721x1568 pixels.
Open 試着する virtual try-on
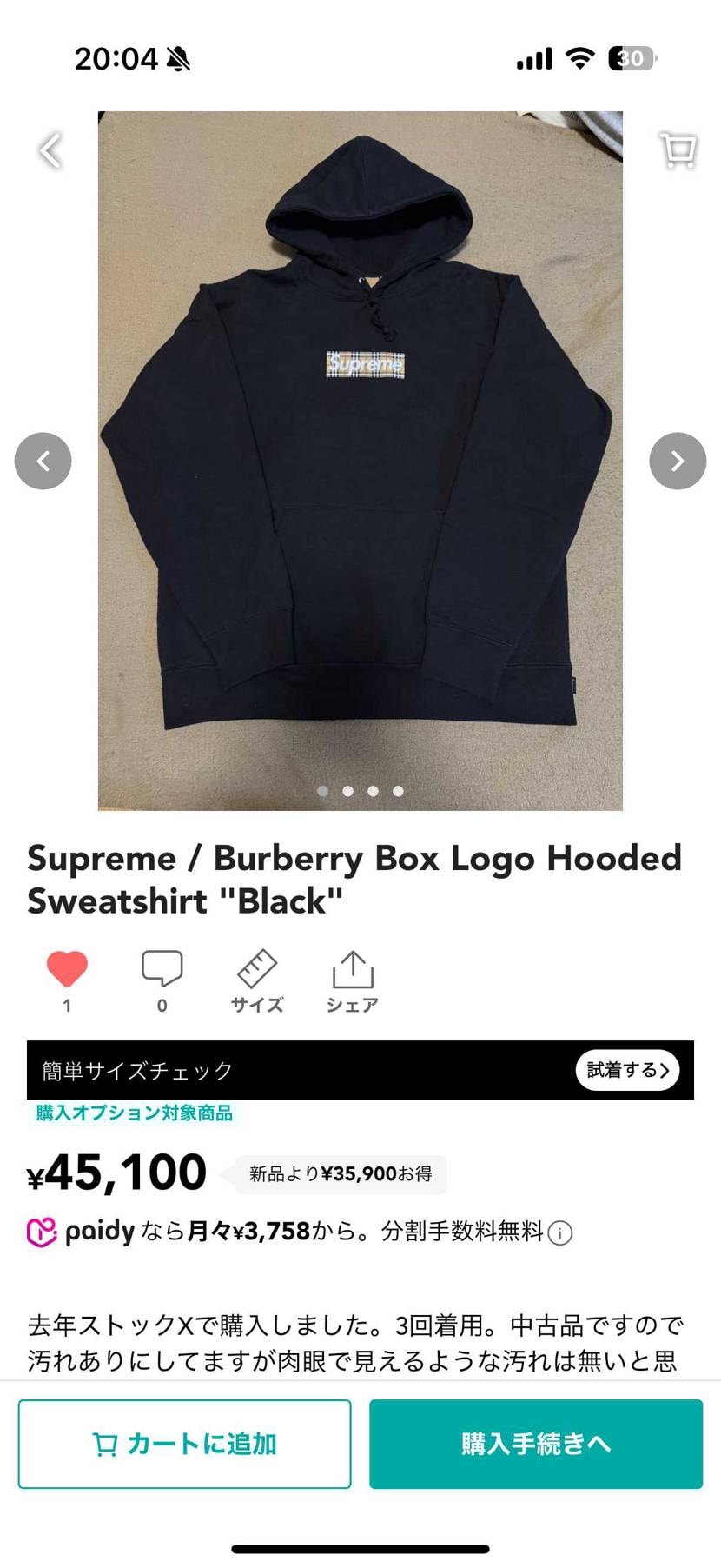pos(627,1071)
